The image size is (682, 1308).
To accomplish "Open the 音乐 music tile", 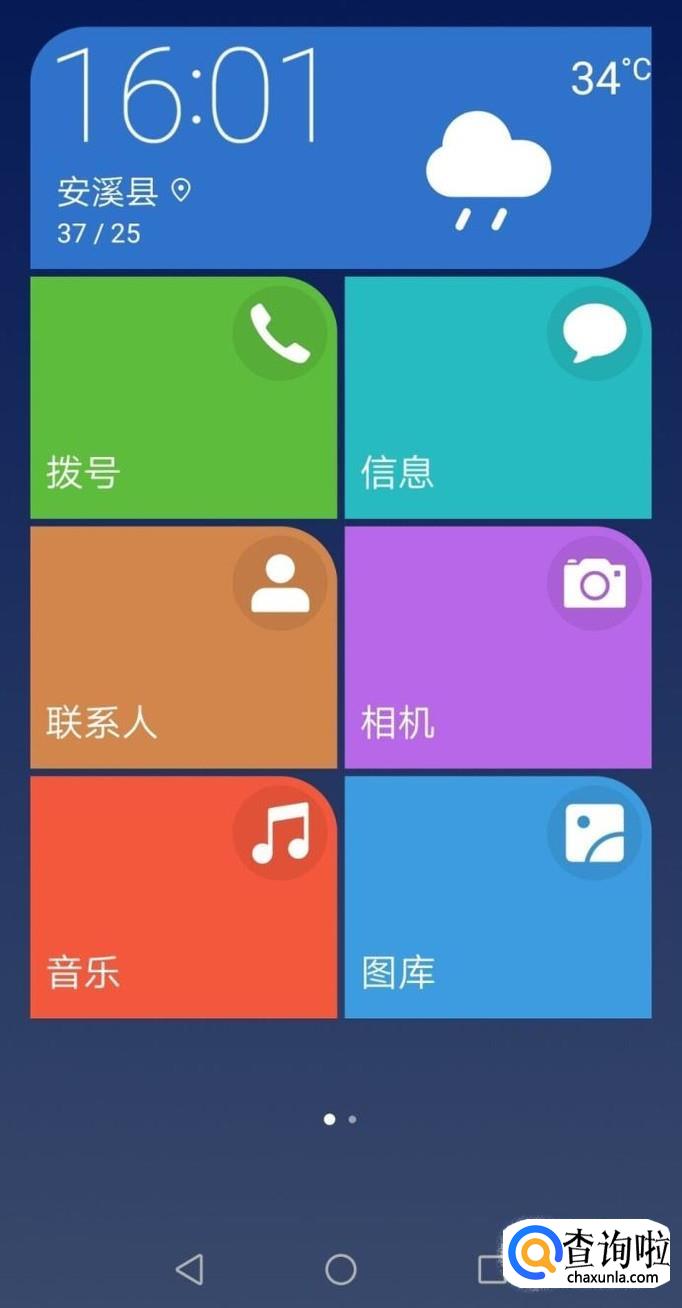I will (183, 898).
